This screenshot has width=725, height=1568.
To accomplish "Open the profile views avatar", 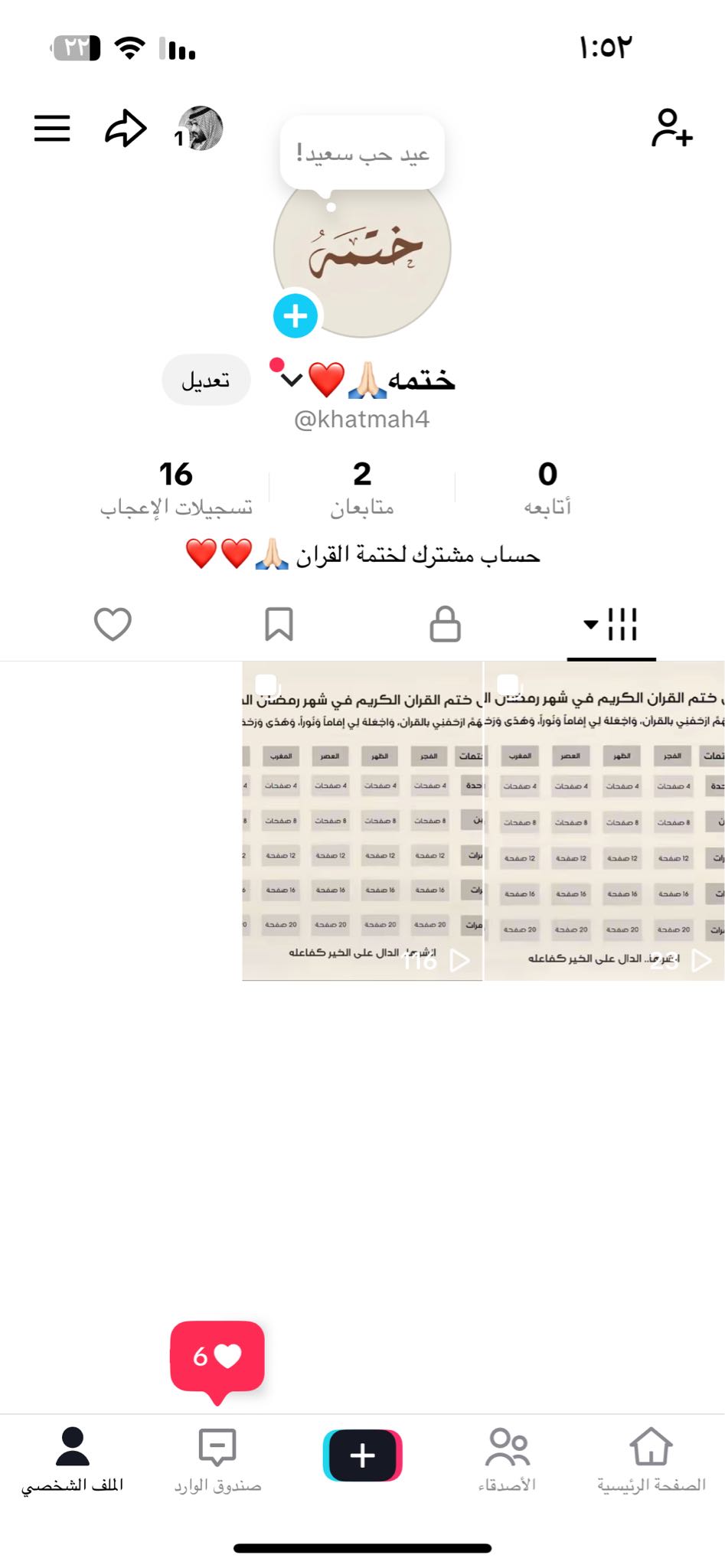I will 200,129.
